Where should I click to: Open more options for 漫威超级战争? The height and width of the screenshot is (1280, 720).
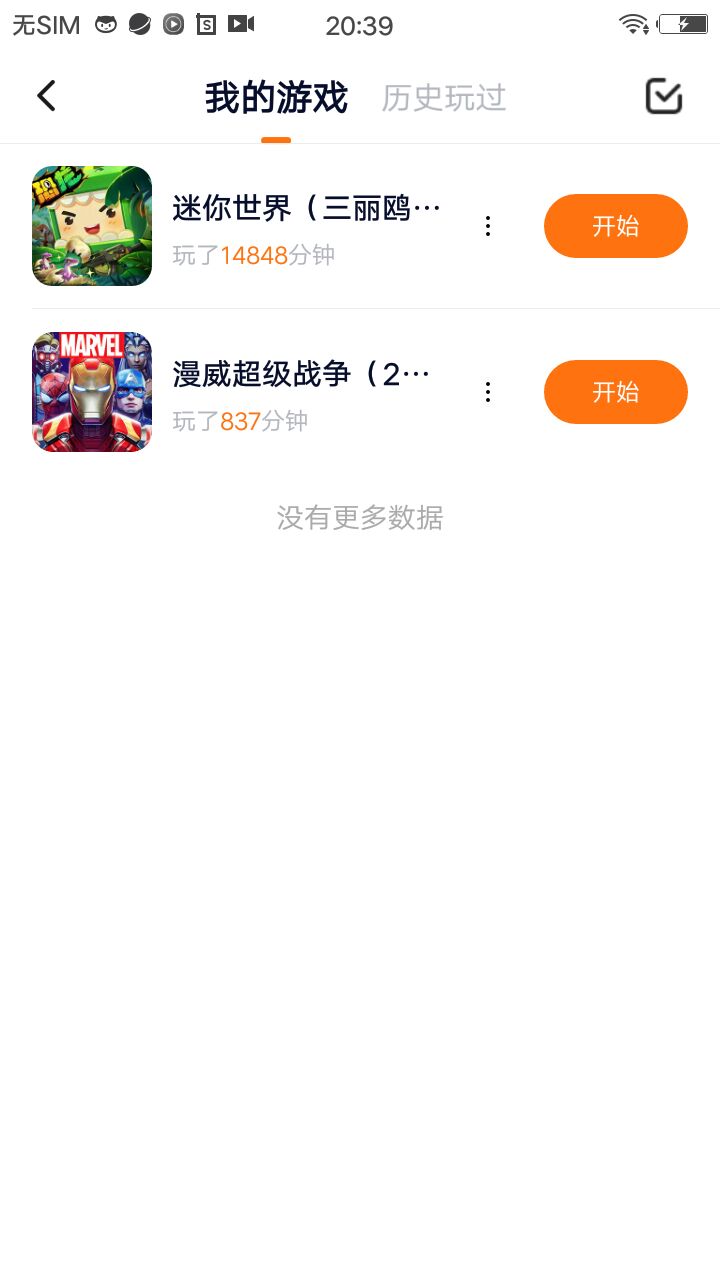488,392
